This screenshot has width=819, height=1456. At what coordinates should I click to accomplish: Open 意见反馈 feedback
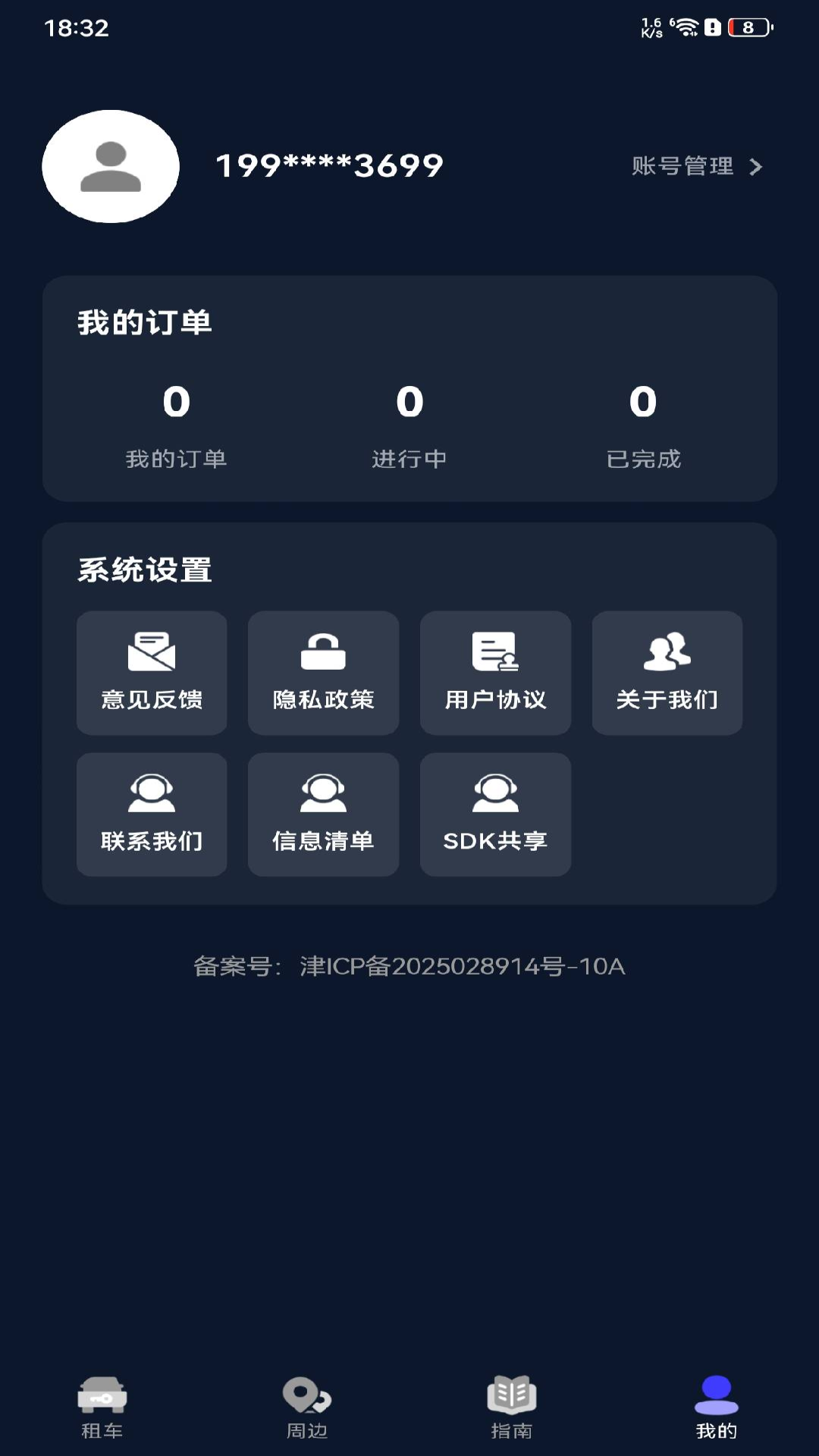(x=152, y=673)
